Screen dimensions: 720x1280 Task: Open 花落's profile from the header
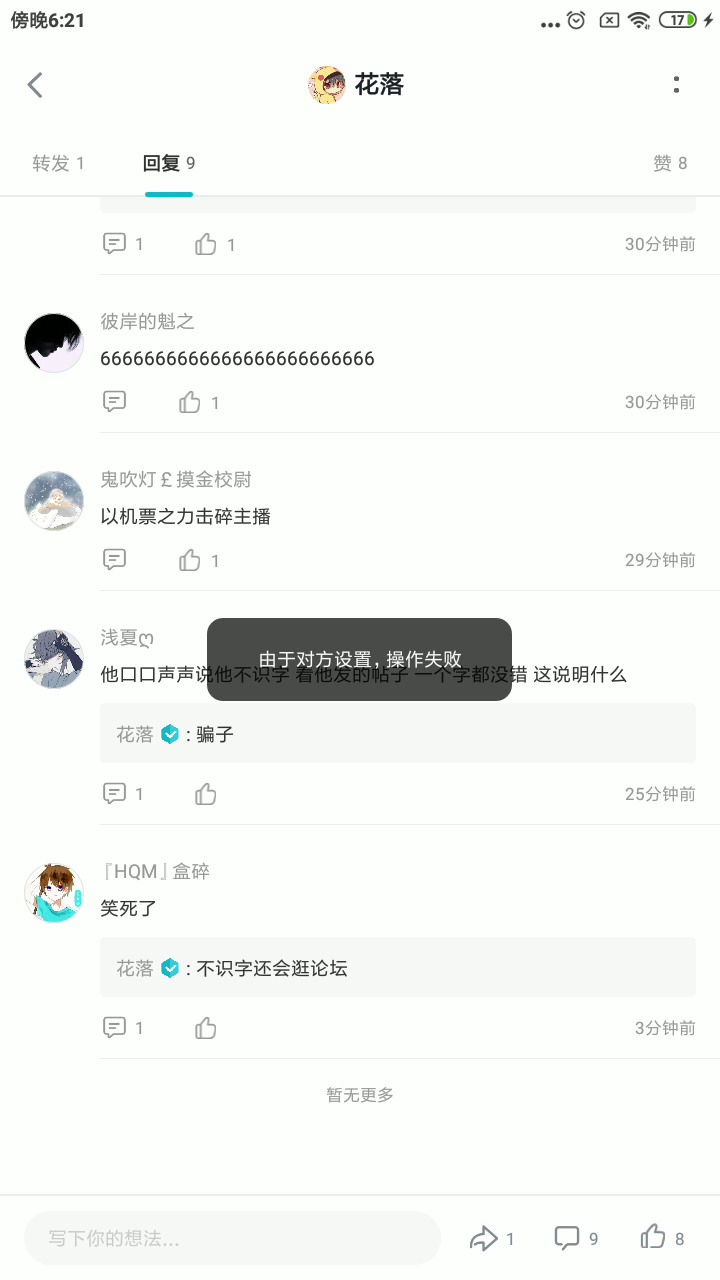356,85
